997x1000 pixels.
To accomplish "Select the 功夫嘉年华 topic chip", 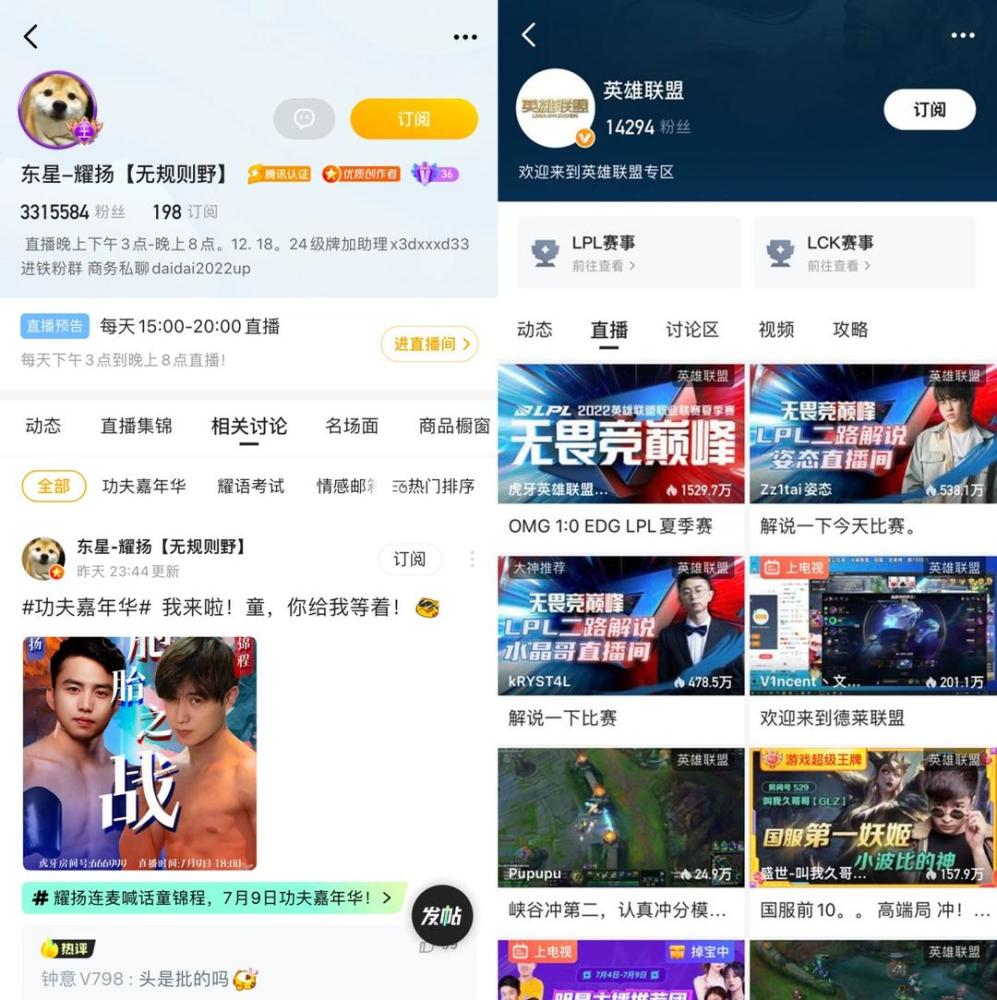I will point(144,486).
